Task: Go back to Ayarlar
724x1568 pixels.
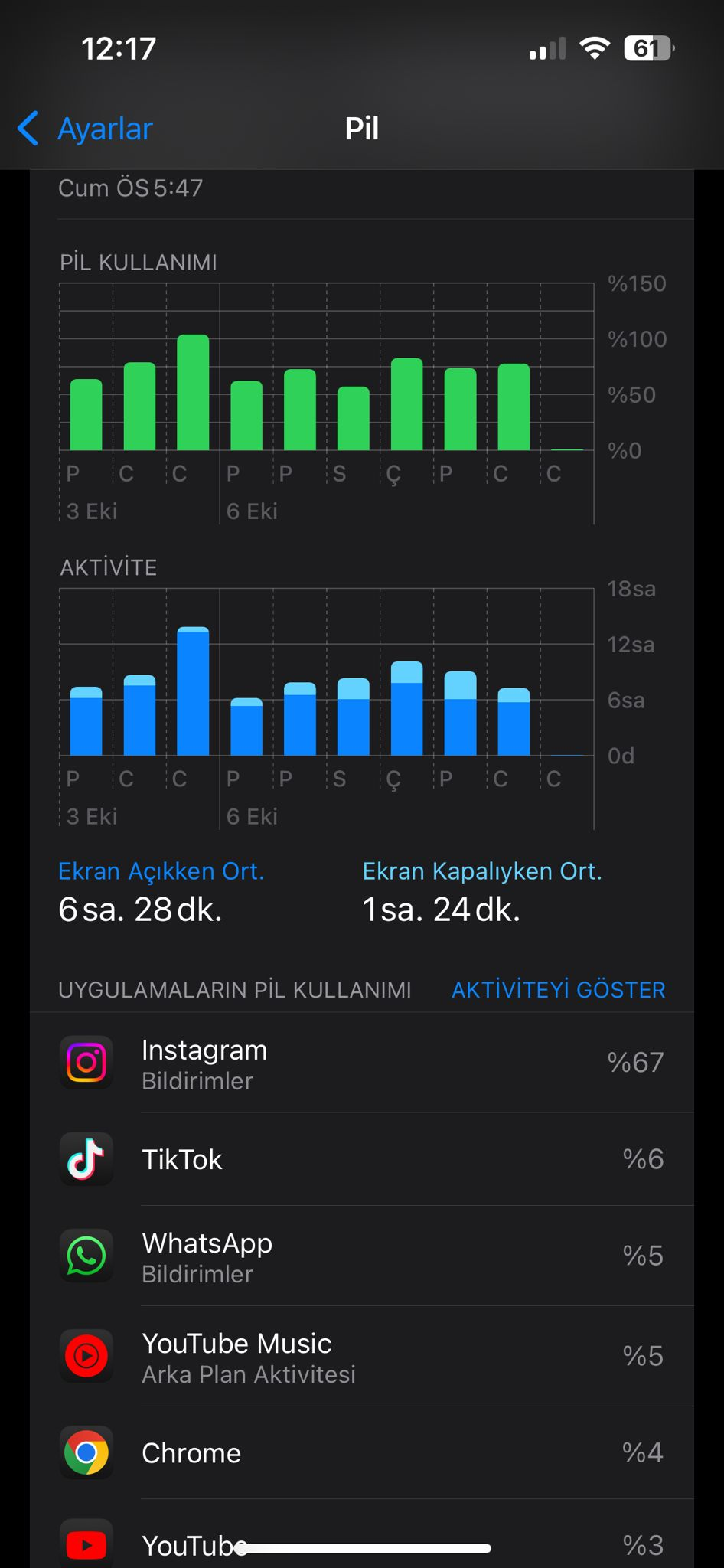Action: click(x=86, y=129)
